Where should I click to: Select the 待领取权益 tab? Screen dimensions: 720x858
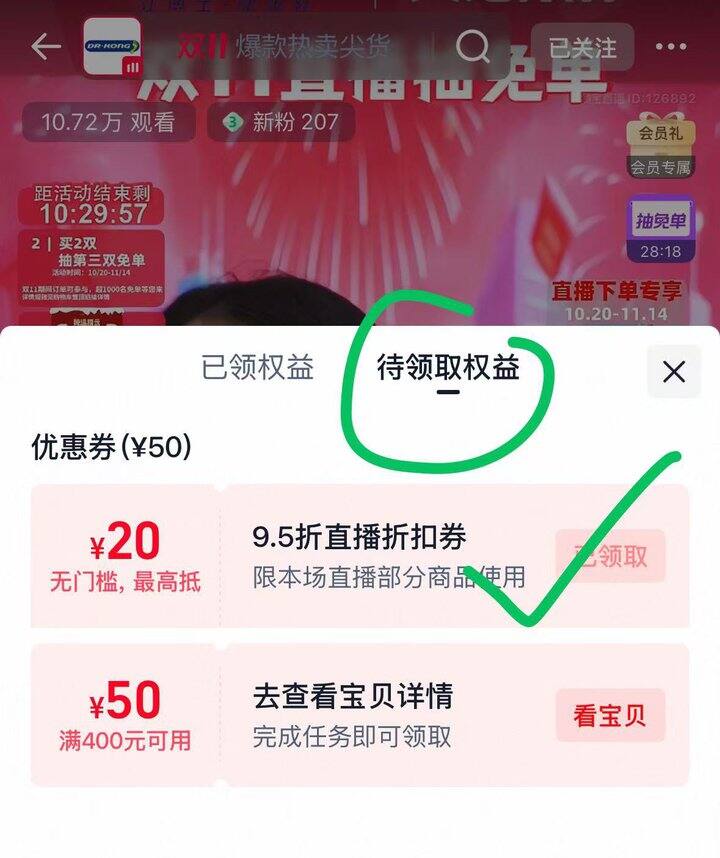click(448, 368)
